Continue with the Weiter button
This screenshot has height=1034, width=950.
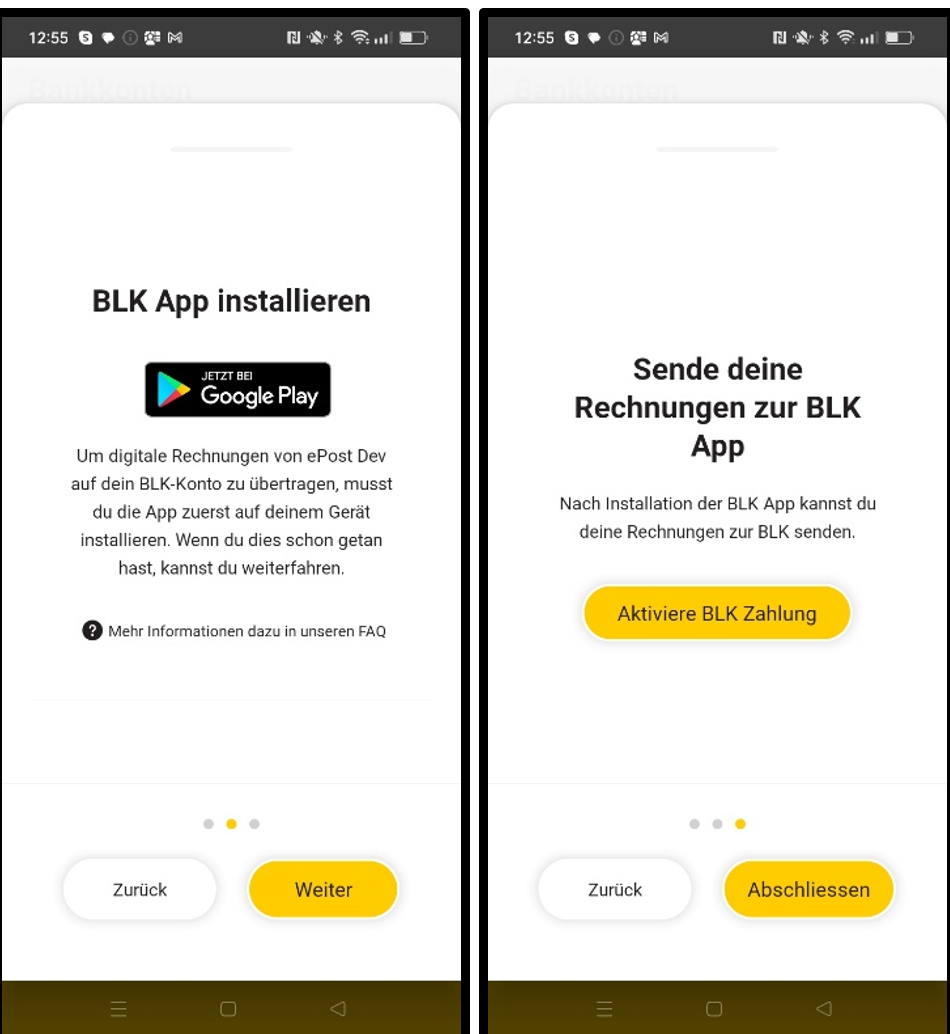point(323,889)
